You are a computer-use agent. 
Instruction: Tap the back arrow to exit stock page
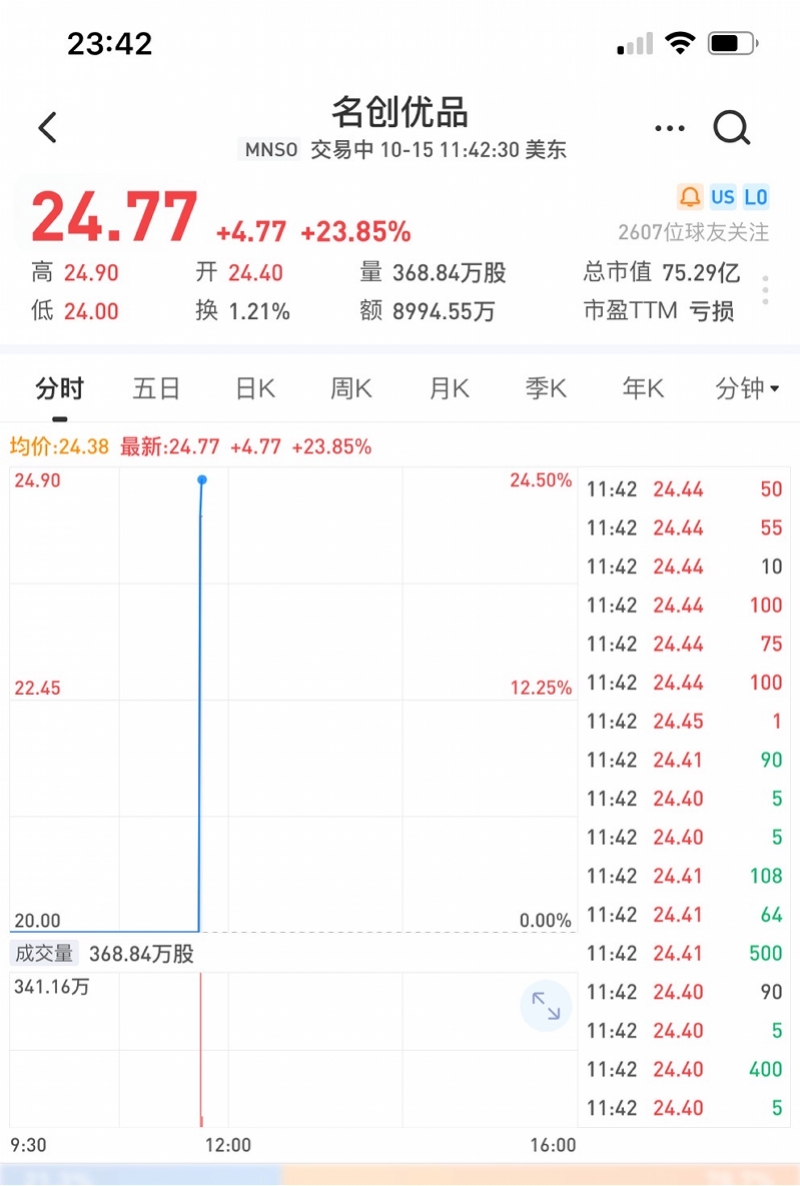47,128
